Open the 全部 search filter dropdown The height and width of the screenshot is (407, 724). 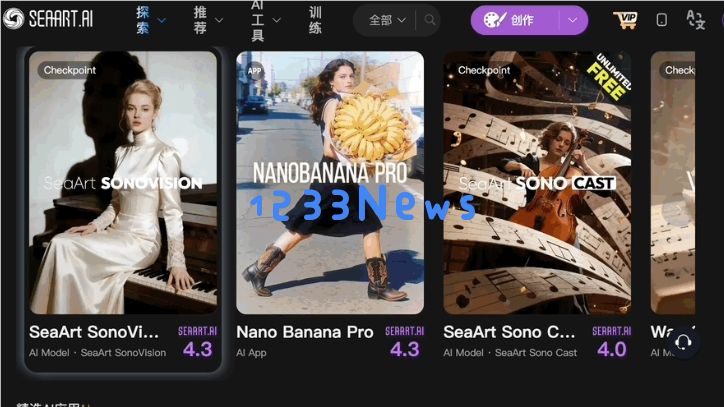(387, 20)
